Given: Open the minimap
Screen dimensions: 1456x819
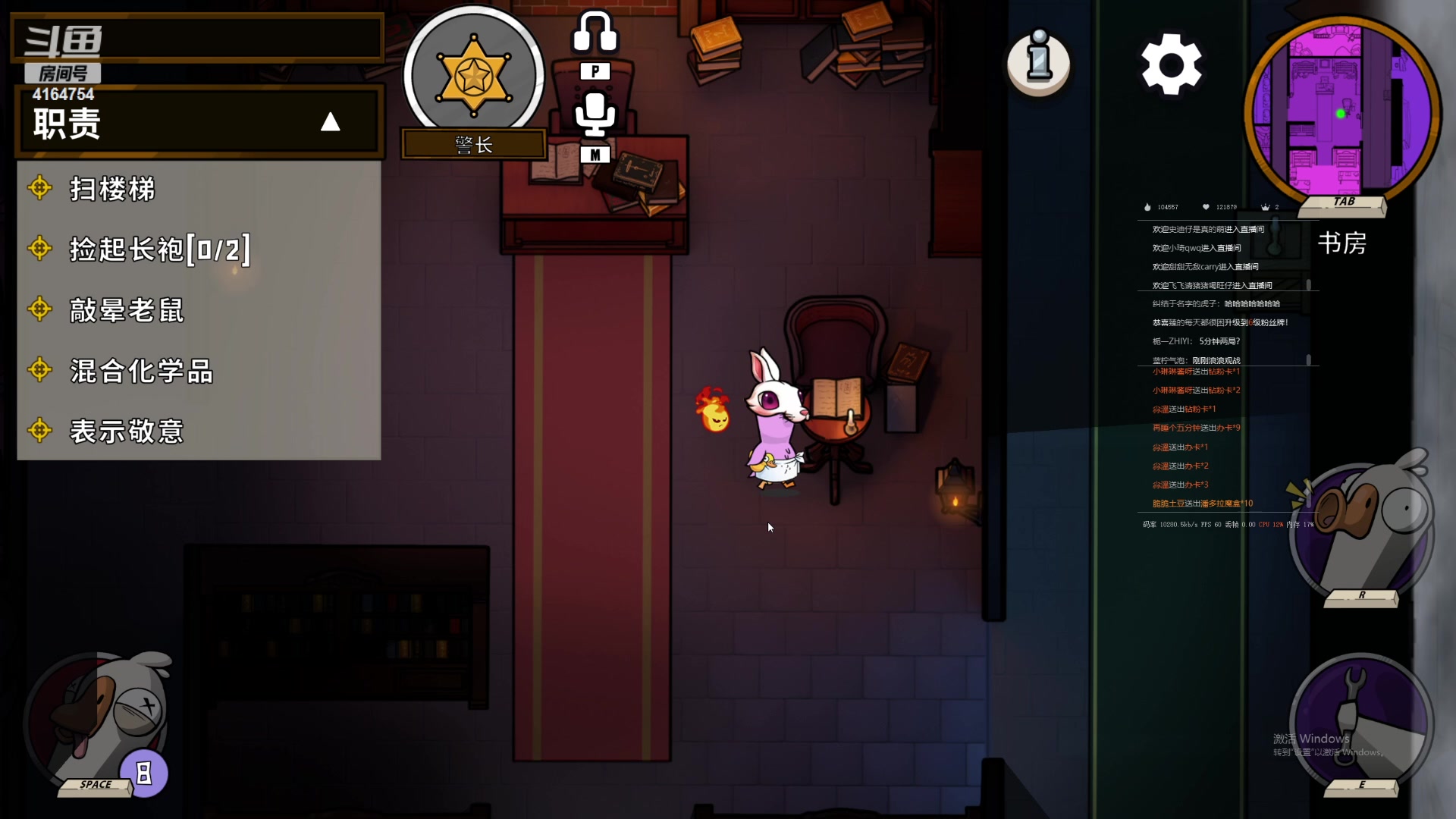Looking at the screenshot, I should (x=1341, y=112).
